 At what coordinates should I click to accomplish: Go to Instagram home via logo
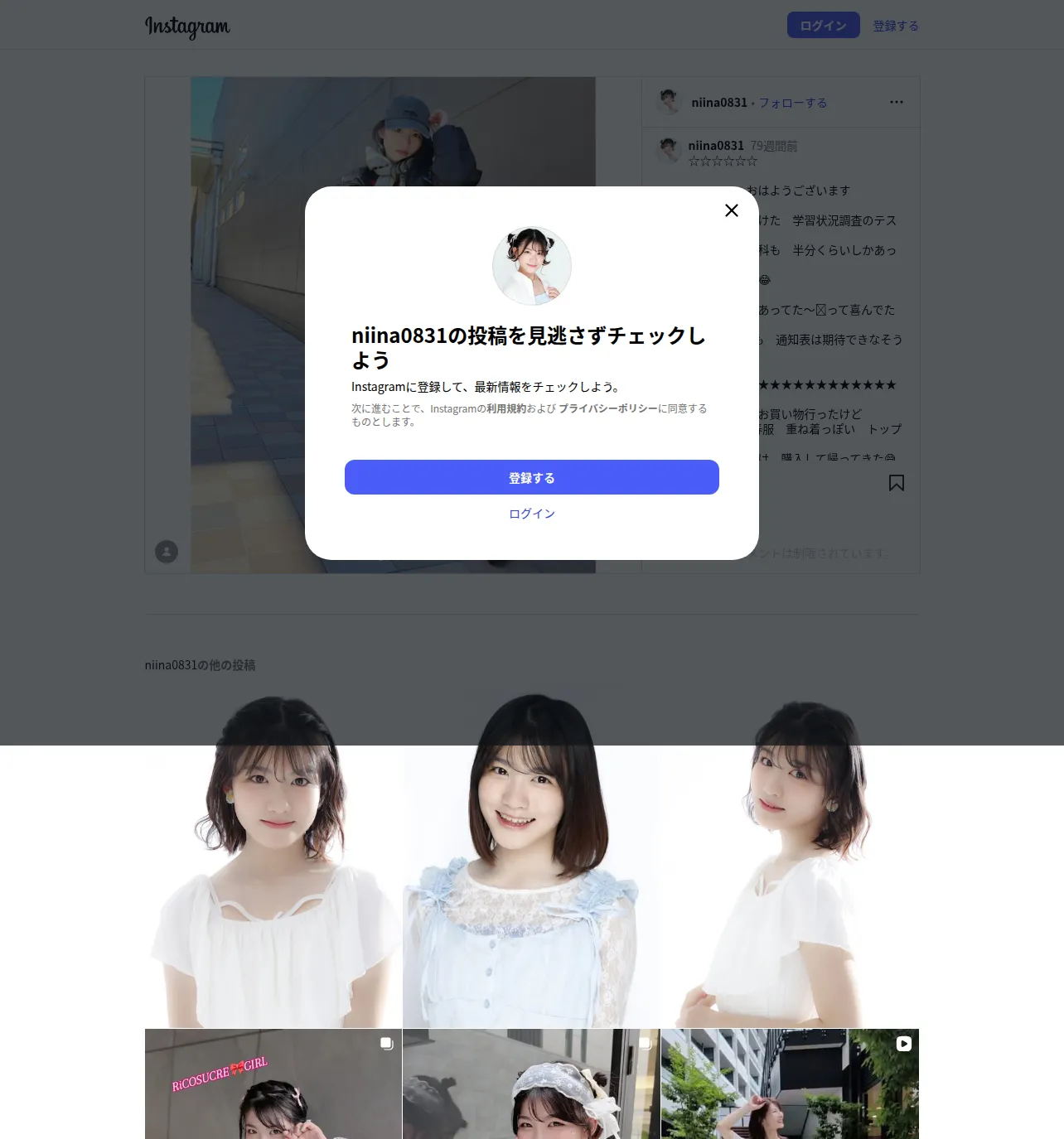pos(187,27)
